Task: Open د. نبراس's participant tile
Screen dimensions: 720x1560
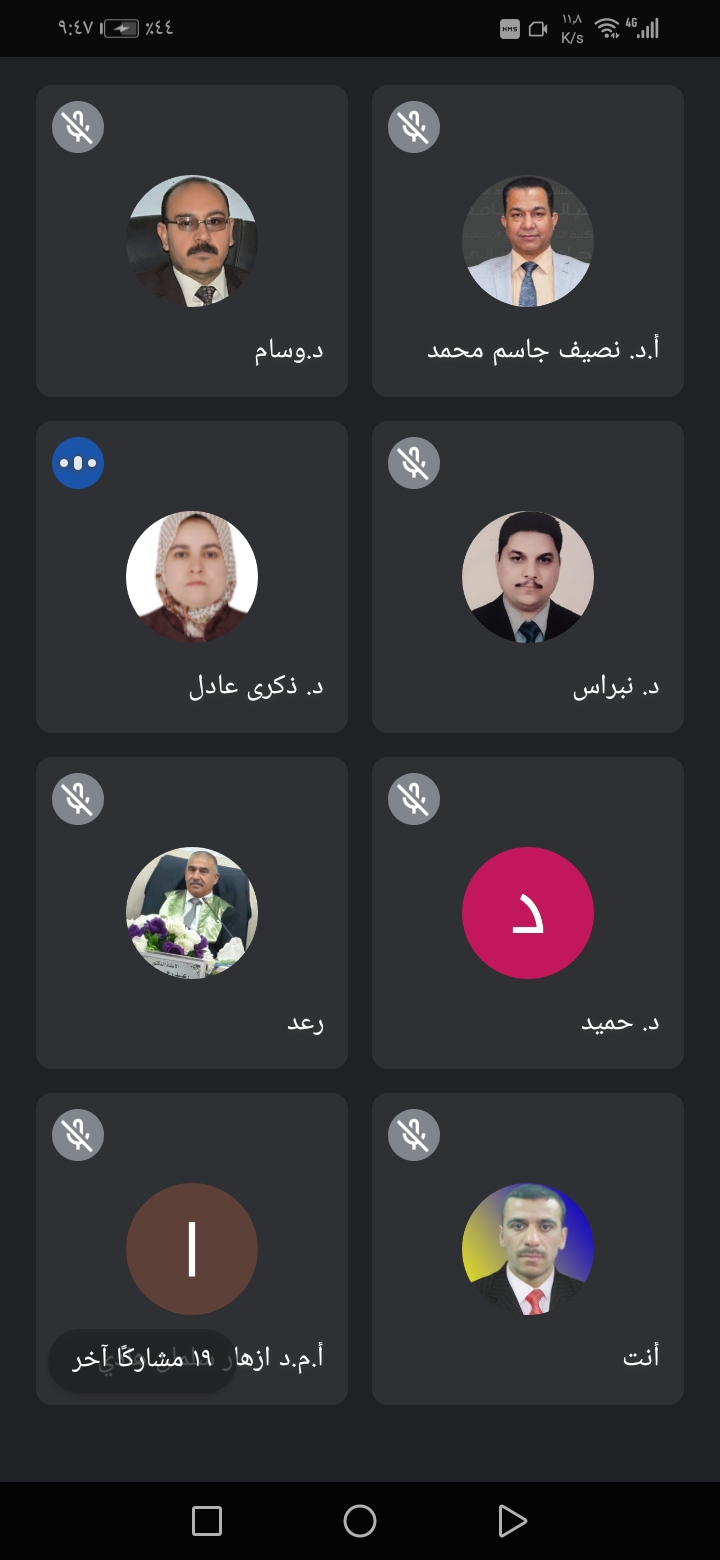Action: point(528,577)
